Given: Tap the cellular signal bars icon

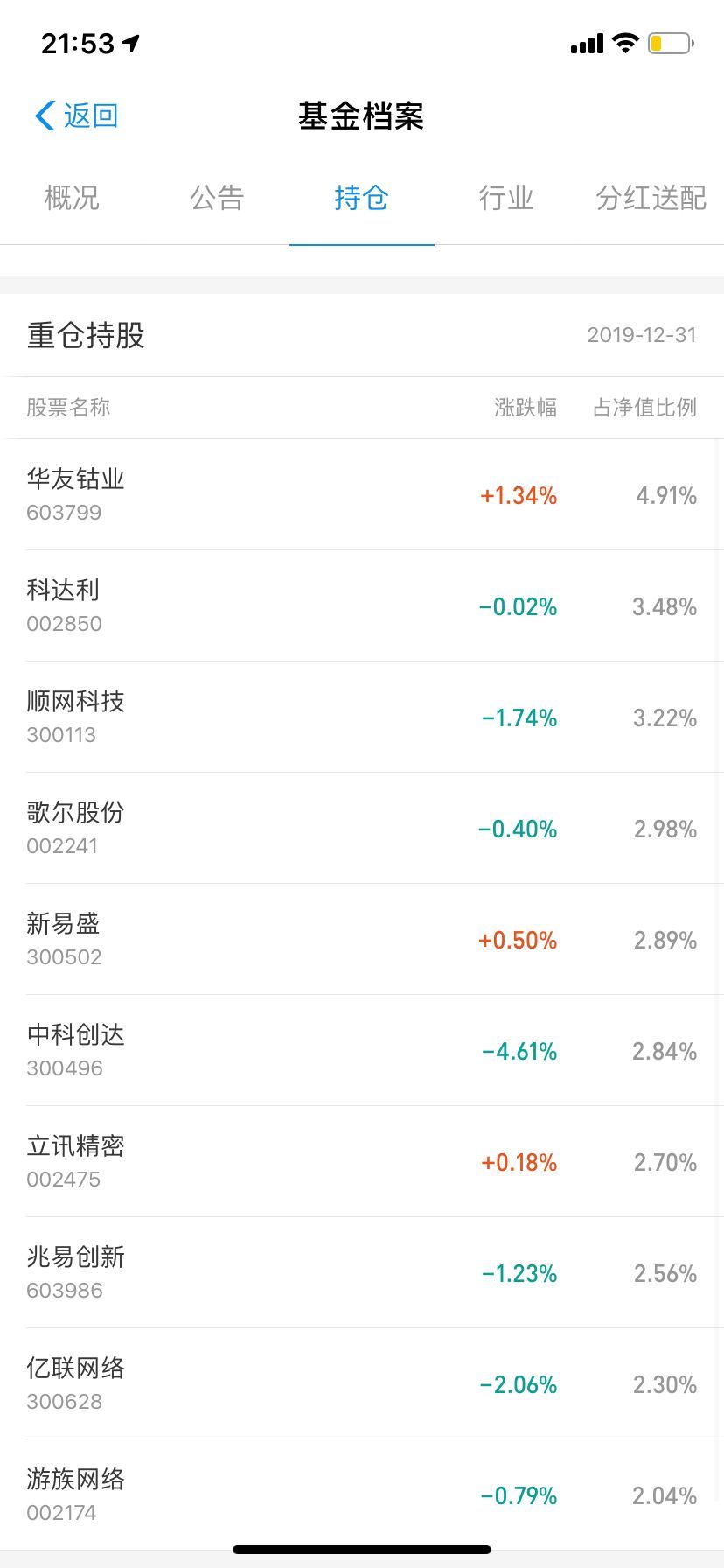Looking at the screenshot, I should tap(586, 42).
